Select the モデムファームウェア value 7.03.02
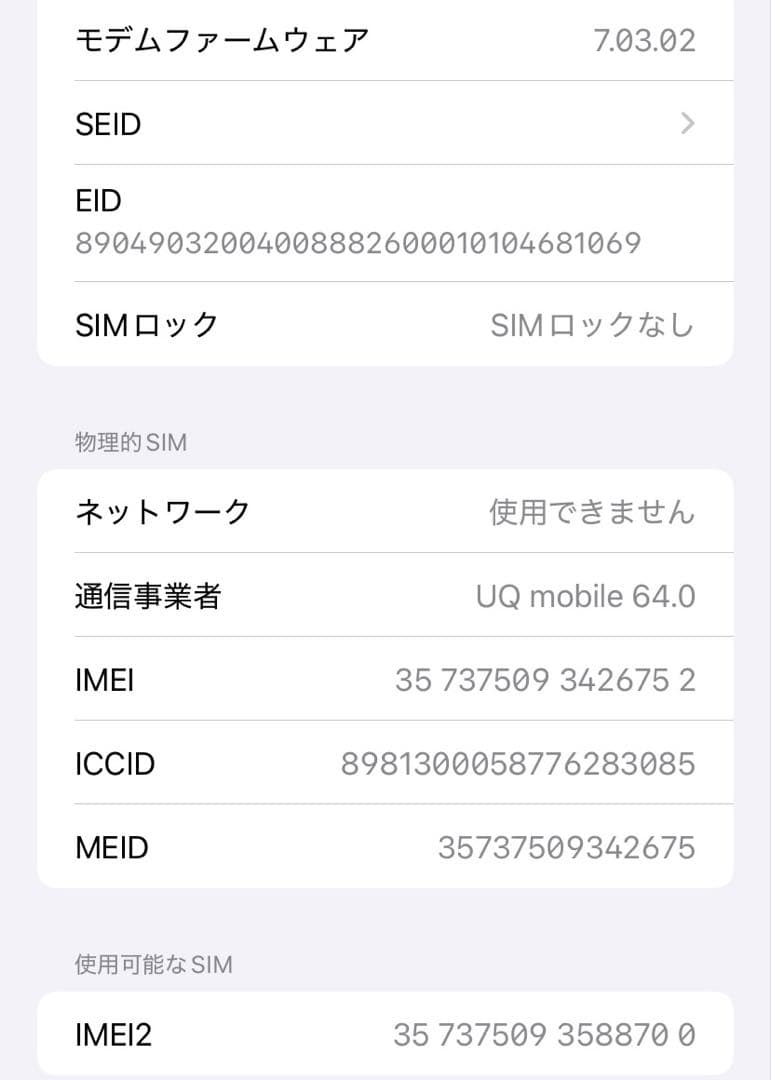 [x=647, y=40]
